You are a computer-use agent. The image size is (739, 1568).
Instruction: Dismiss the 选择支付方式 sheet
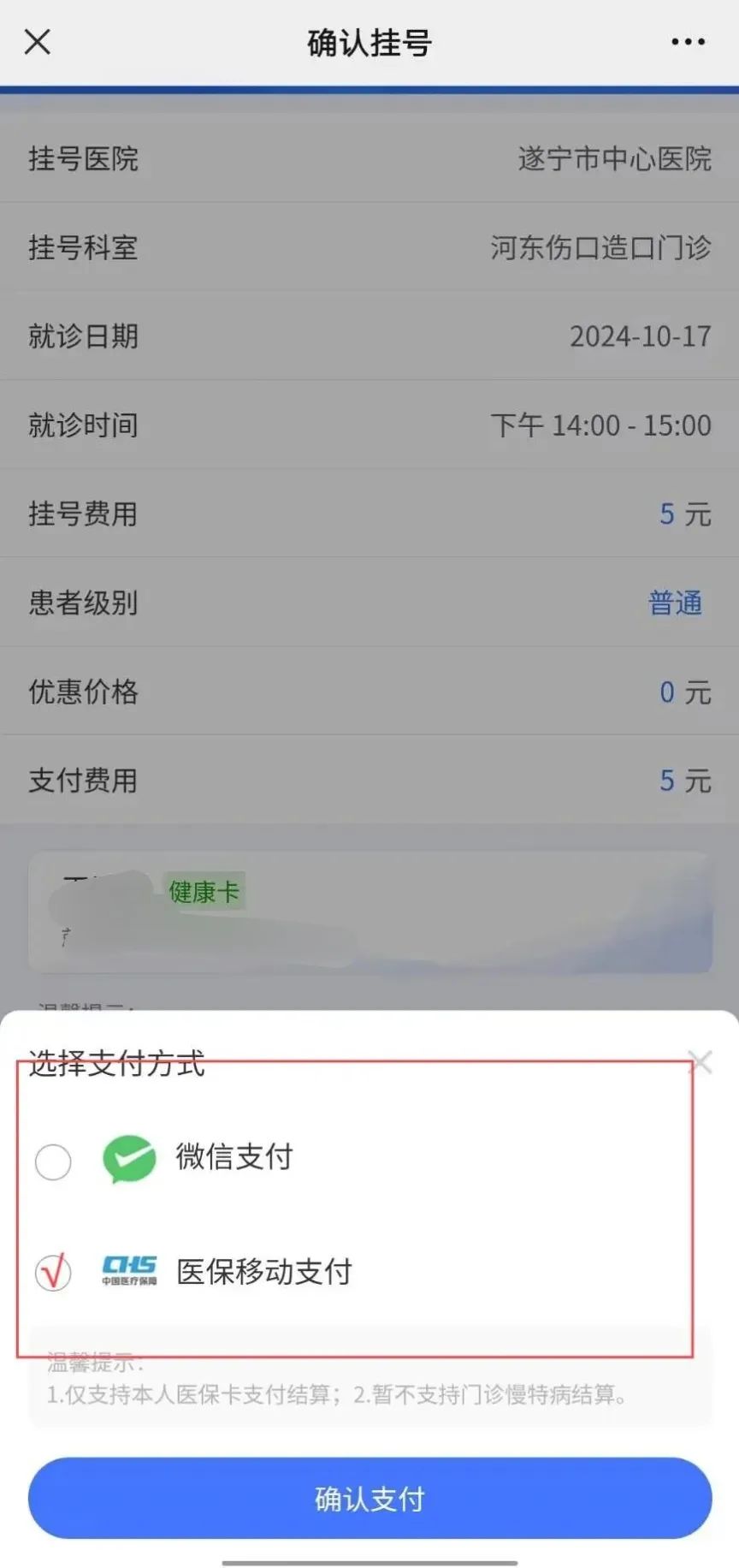point(701,1063)
